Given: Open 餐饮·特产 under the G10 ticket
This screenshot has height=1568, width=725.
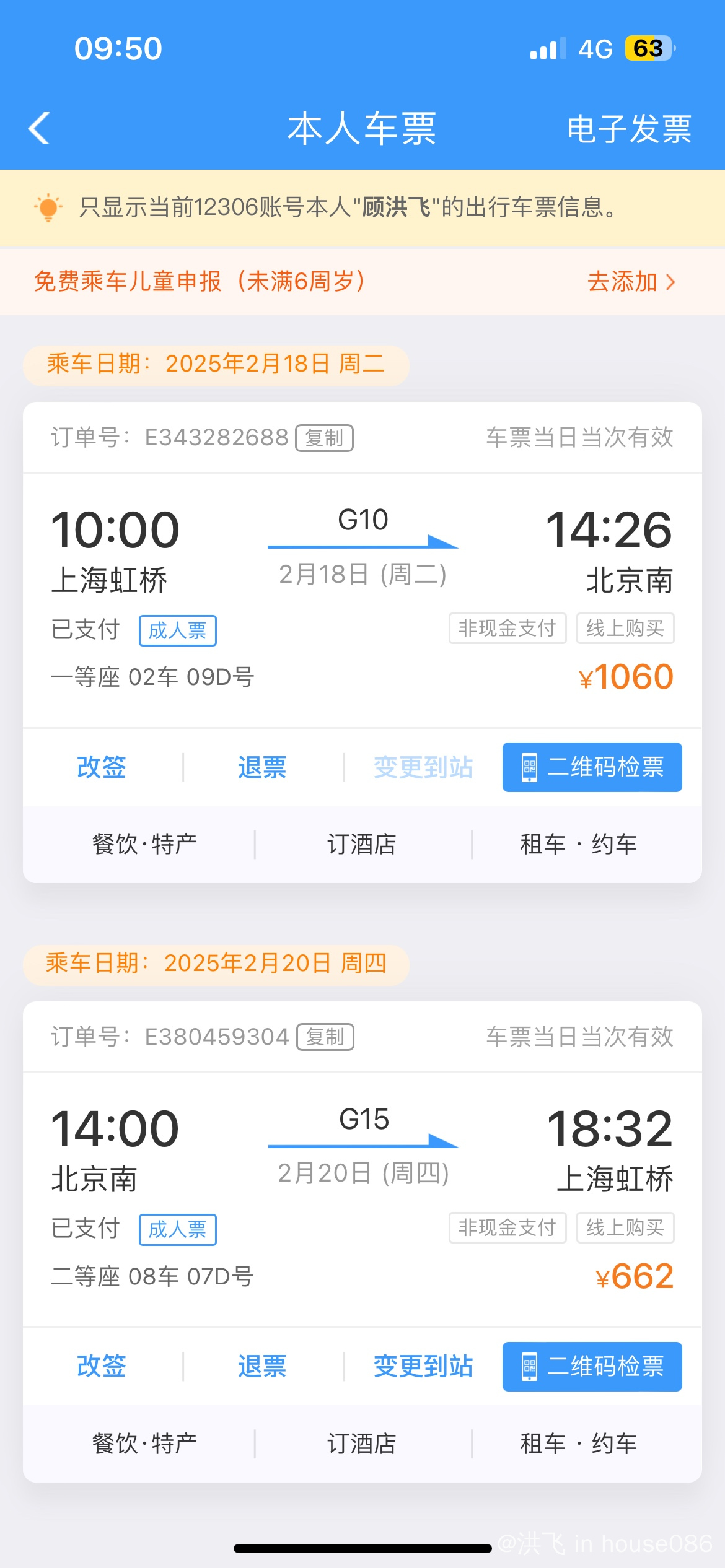Looking at the screenshot, I should [144, 844].
